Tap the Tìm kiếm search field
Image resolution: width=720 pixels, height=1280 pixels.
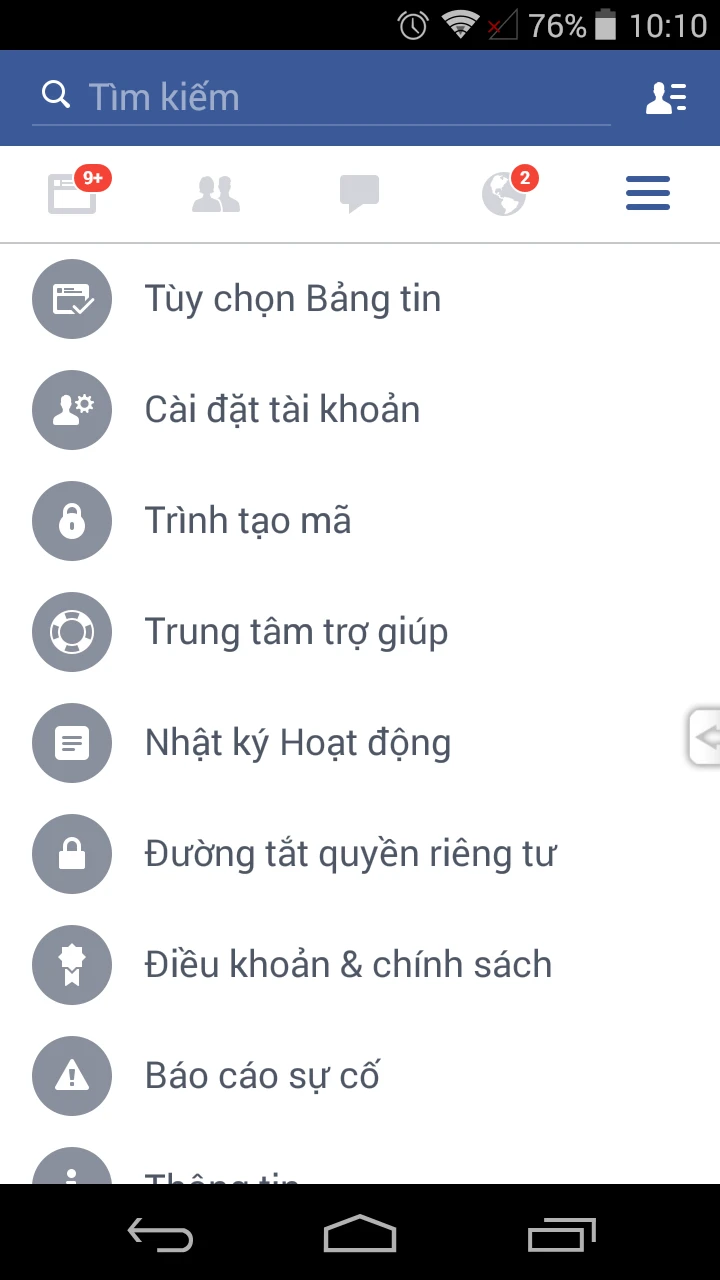tap(320, 97)
